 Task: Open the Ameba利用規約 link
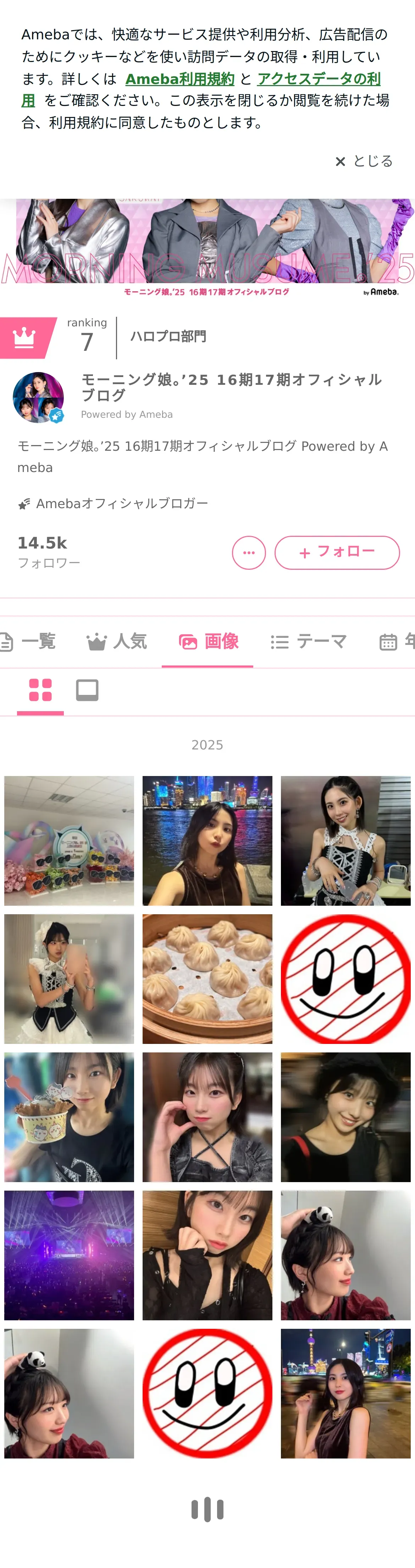point(180,79)
